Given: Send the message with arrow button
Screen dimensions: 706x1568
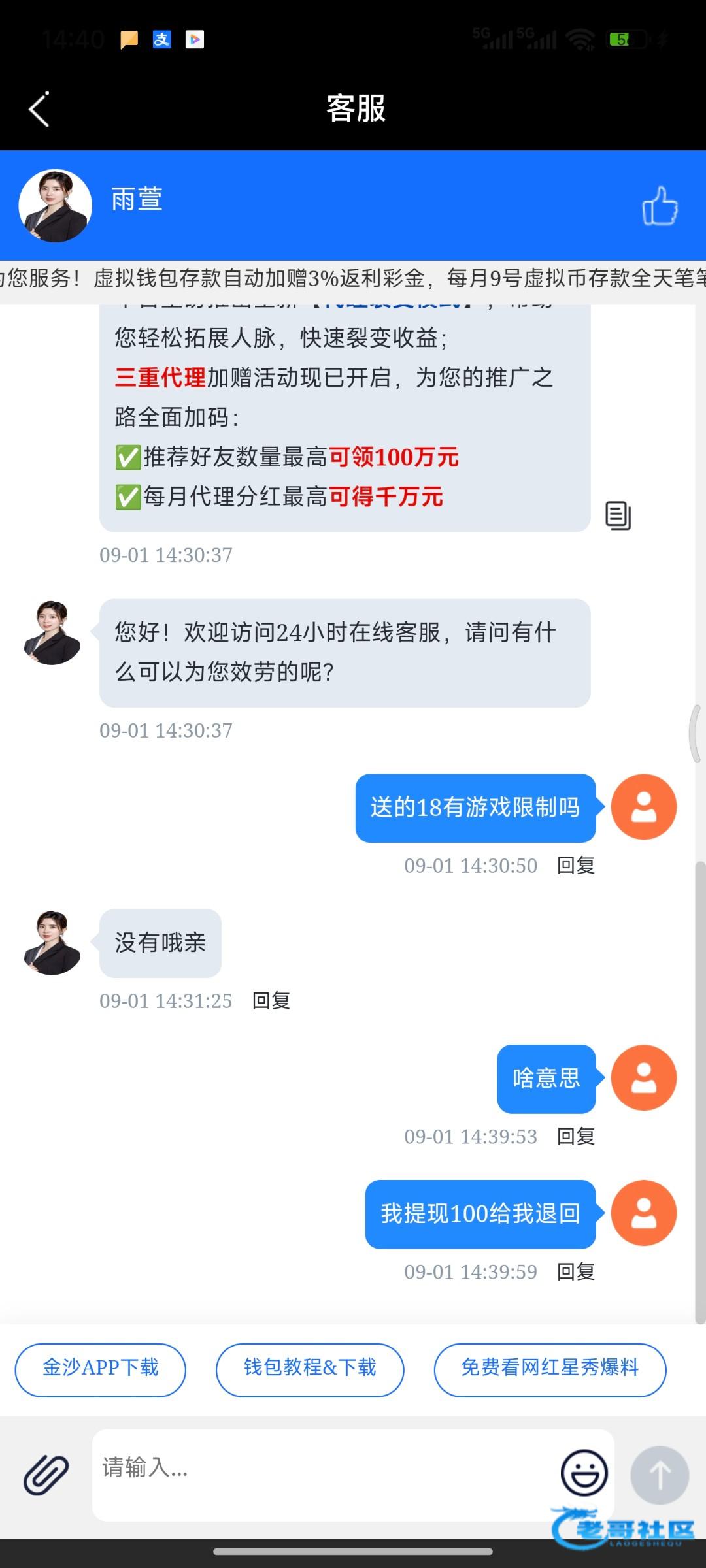Looking at the screenshot, I should click(x=659, y=1475).
